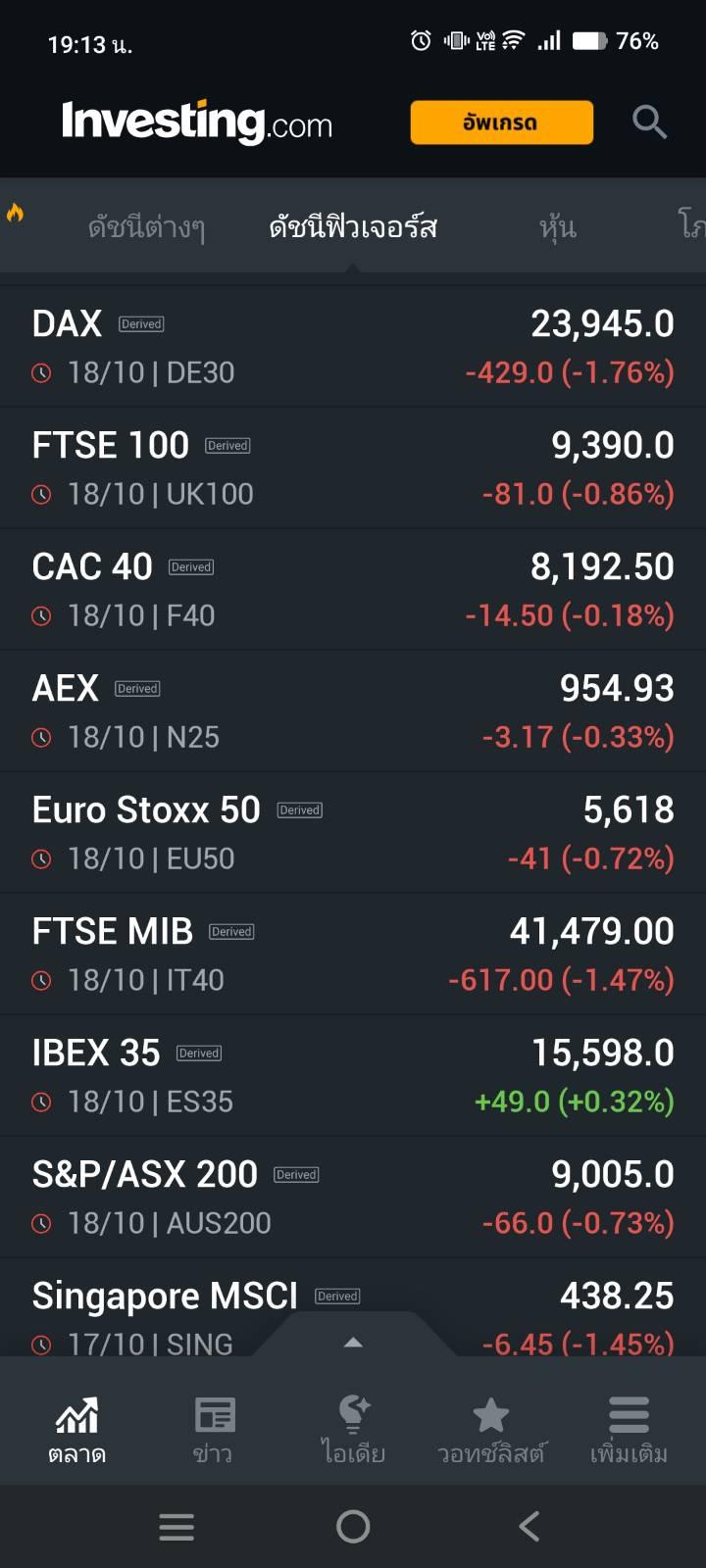706x1568 pixels.
Task: Switch to the หุ้น stocks tab
Action: pyautogui.click(x=557, y=227)
